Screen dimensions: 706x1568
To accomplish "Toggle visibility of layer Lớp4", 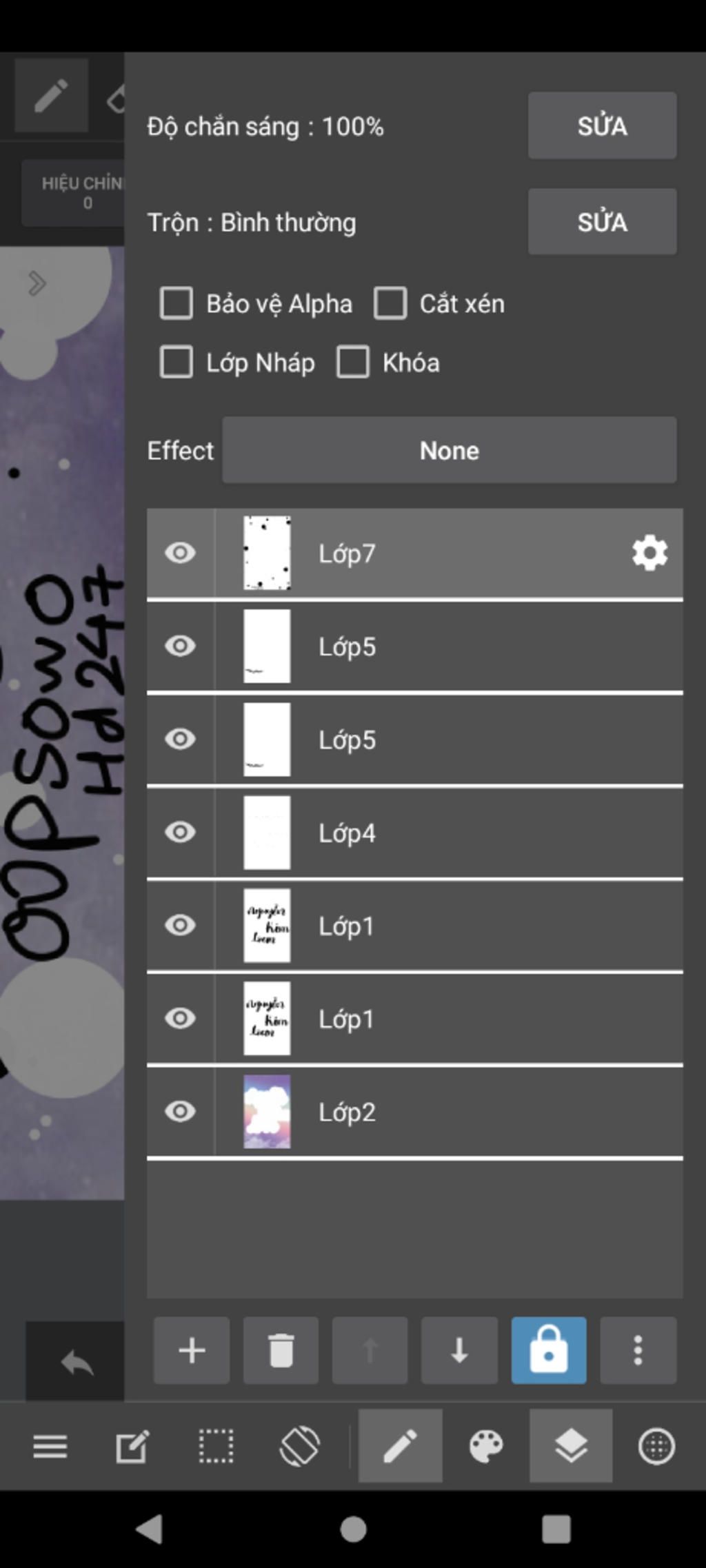I will (x=181, y=833).
